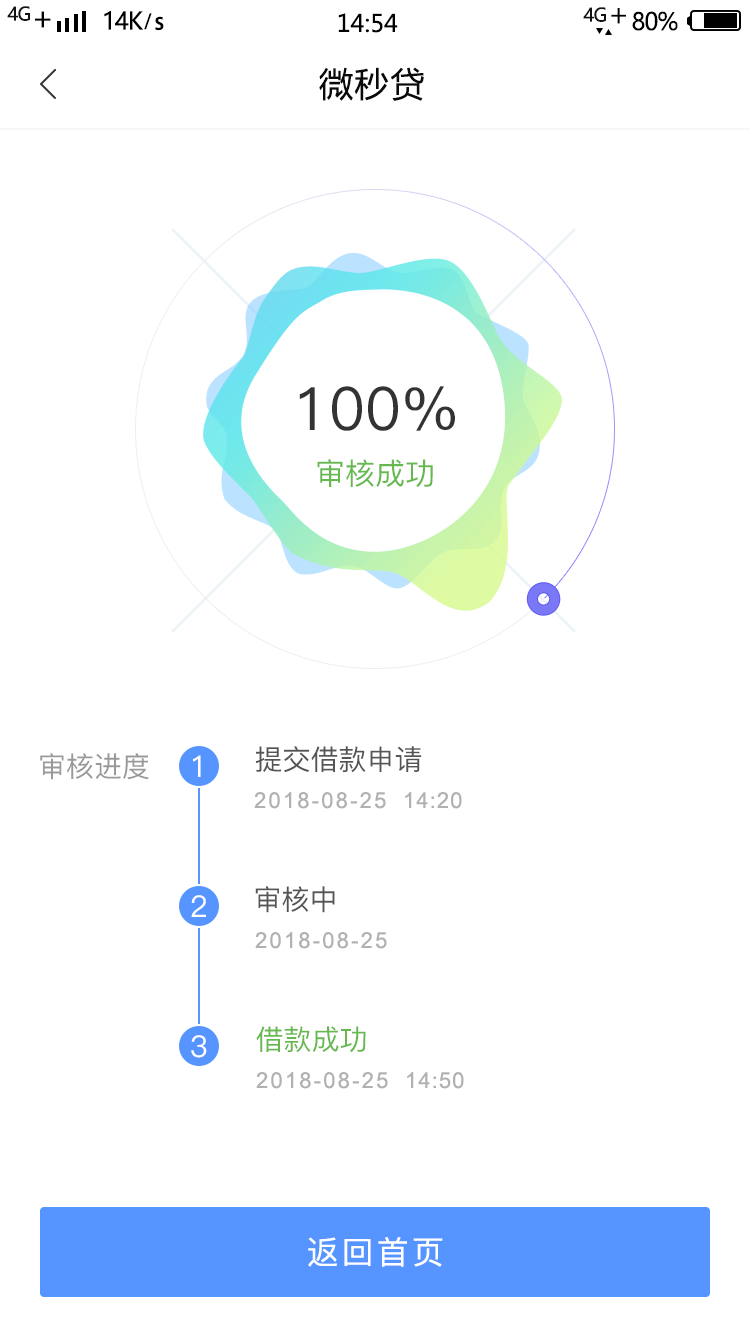The image size is (750, 1334).
Task: Go back using the top-left arrow
Action: [x=48, y=84]
